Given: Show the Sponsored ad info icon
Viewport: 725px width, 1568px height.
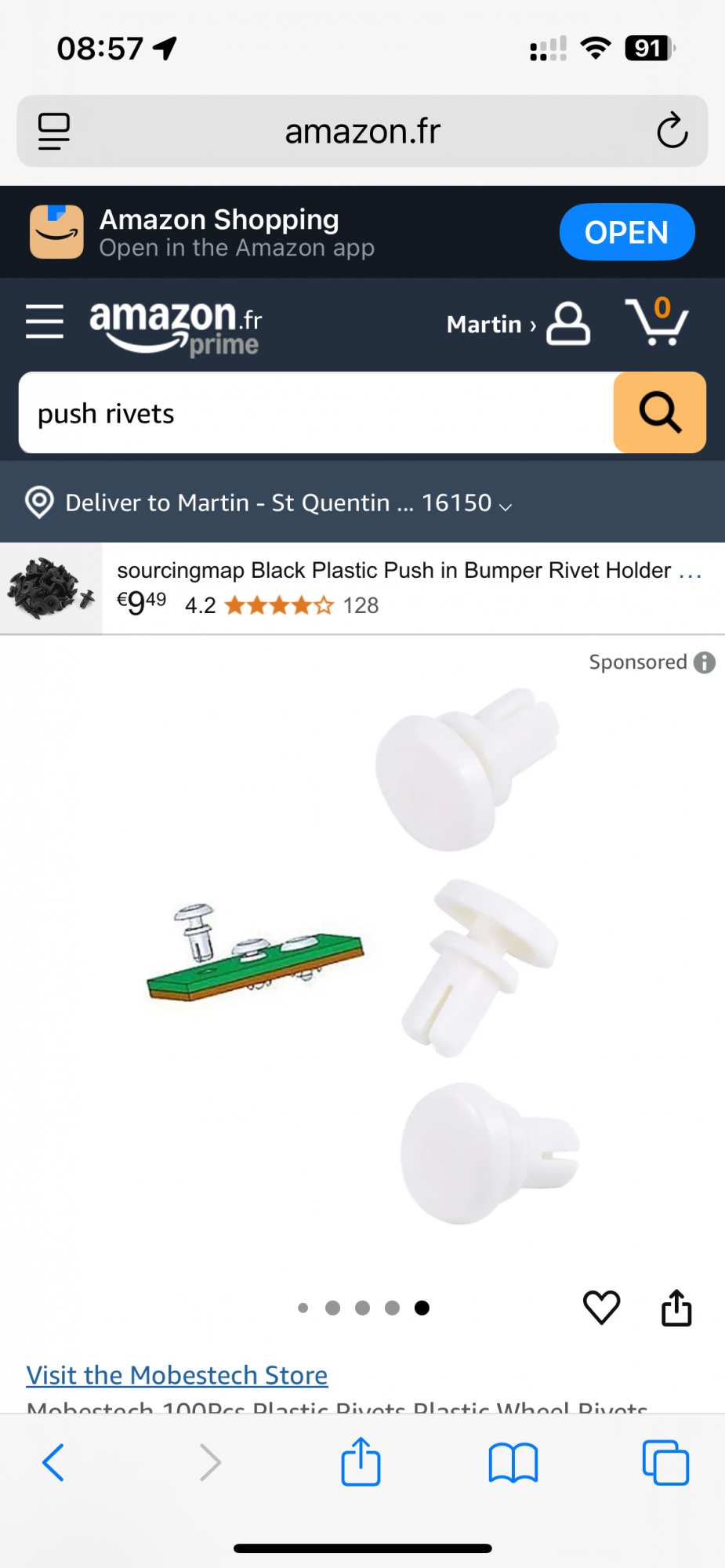Looking at the screenshot, I should (x=705, y=662).
